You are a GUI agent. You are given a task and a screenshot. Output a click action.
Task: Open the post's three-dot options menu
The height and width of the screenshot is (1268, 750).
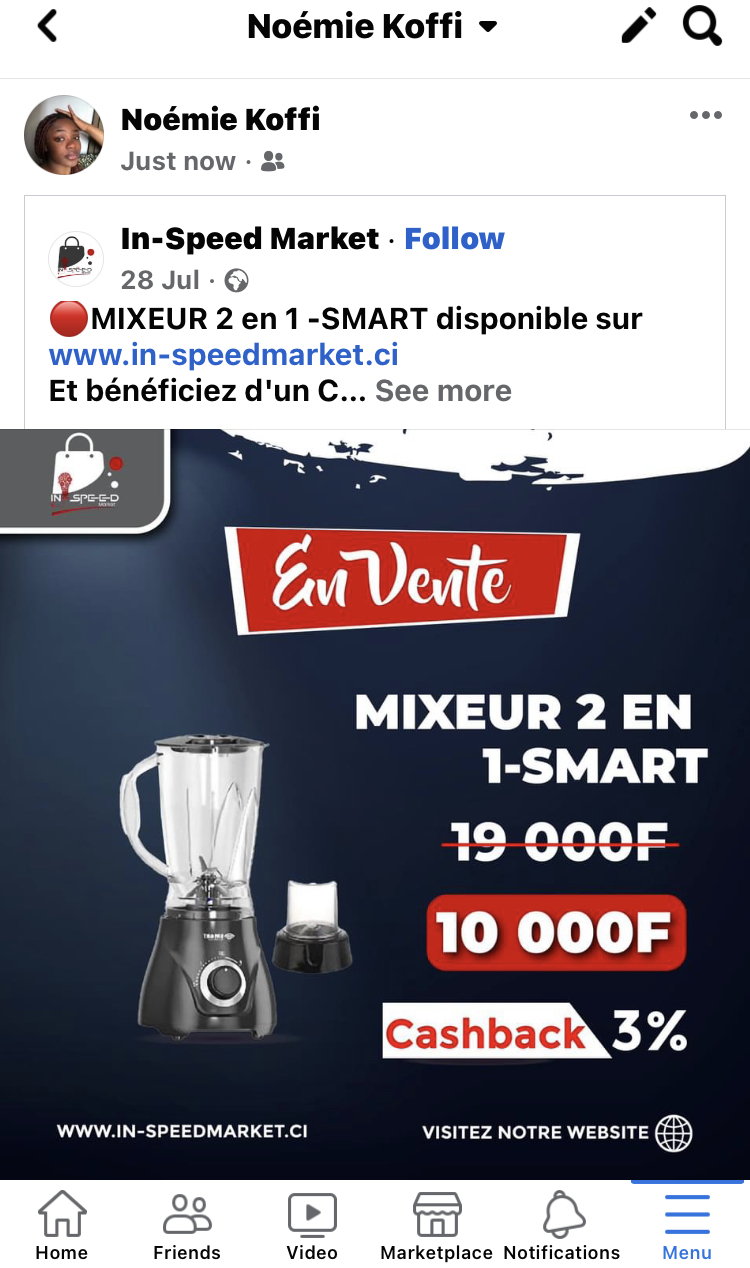pyautogui.click(x=705, y=116)
